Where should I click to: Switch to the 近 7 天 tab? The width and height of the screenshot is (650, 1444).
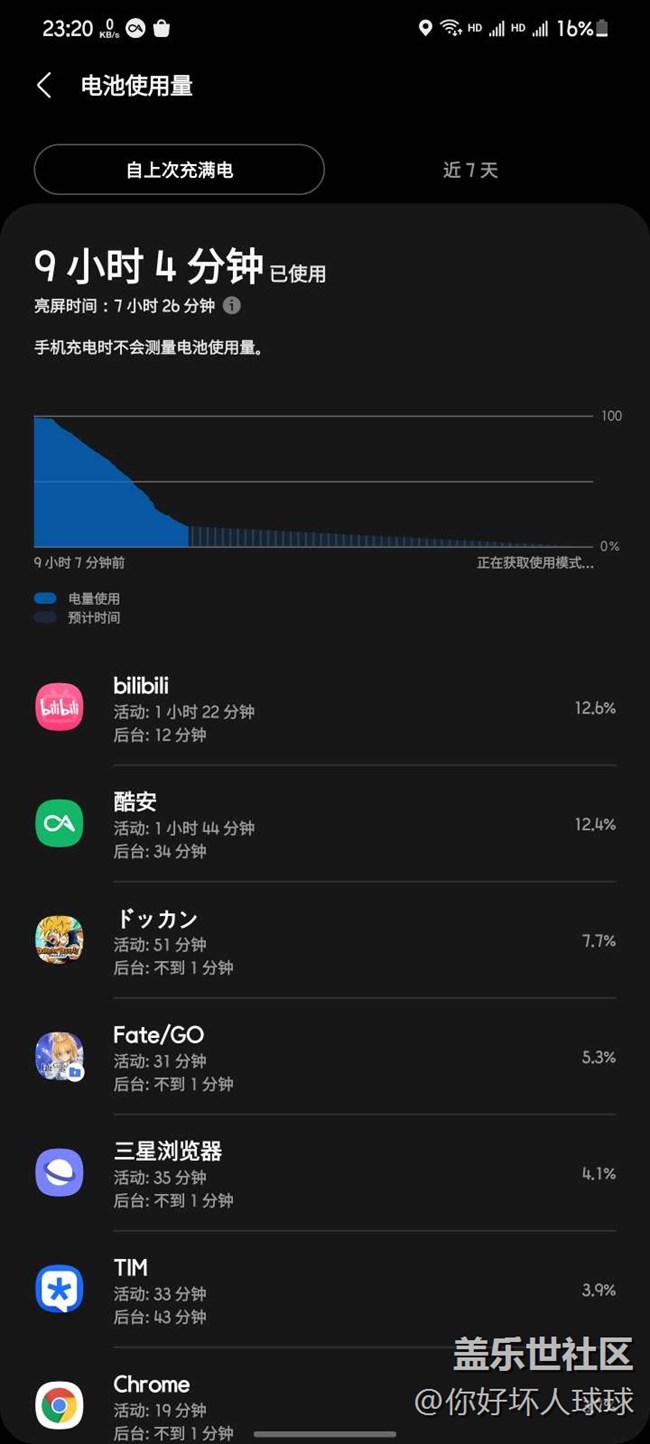point(470,170)
